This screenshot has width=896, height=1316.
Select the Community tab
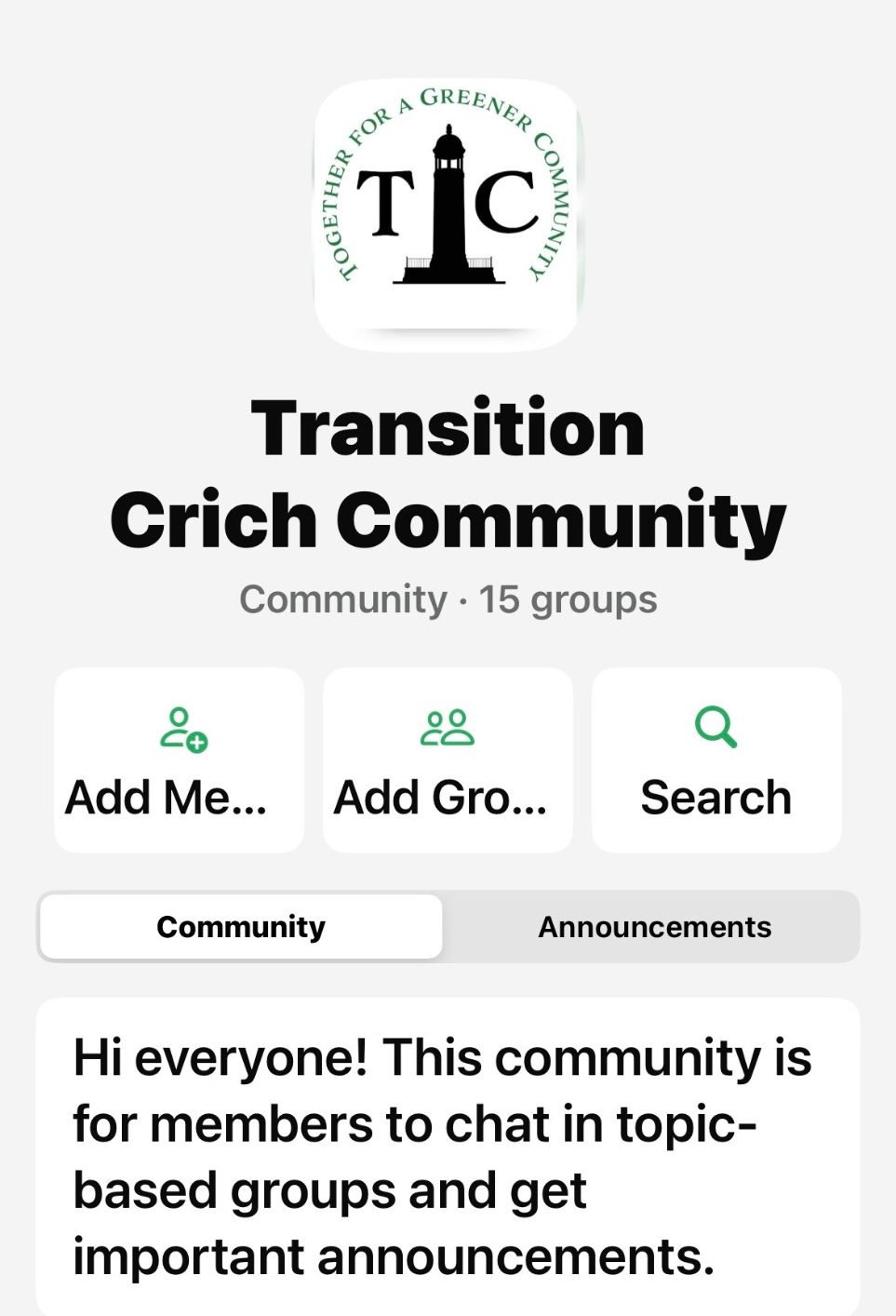pyautogui.click(x=241, y=927)
